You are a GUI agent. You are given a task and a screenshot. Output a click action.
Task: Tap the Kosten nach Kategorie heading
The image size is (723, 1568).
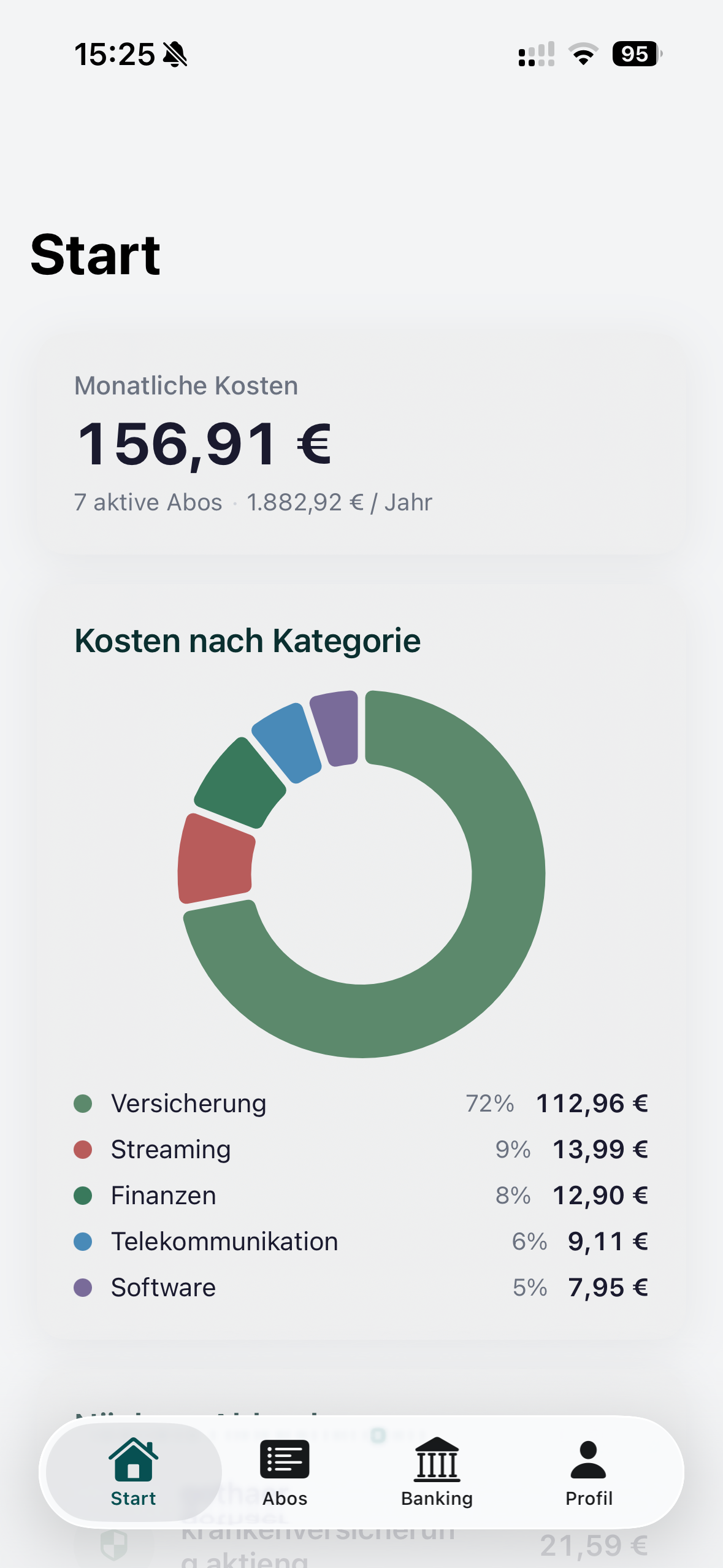pyautogui.click(x=247, y=640)
